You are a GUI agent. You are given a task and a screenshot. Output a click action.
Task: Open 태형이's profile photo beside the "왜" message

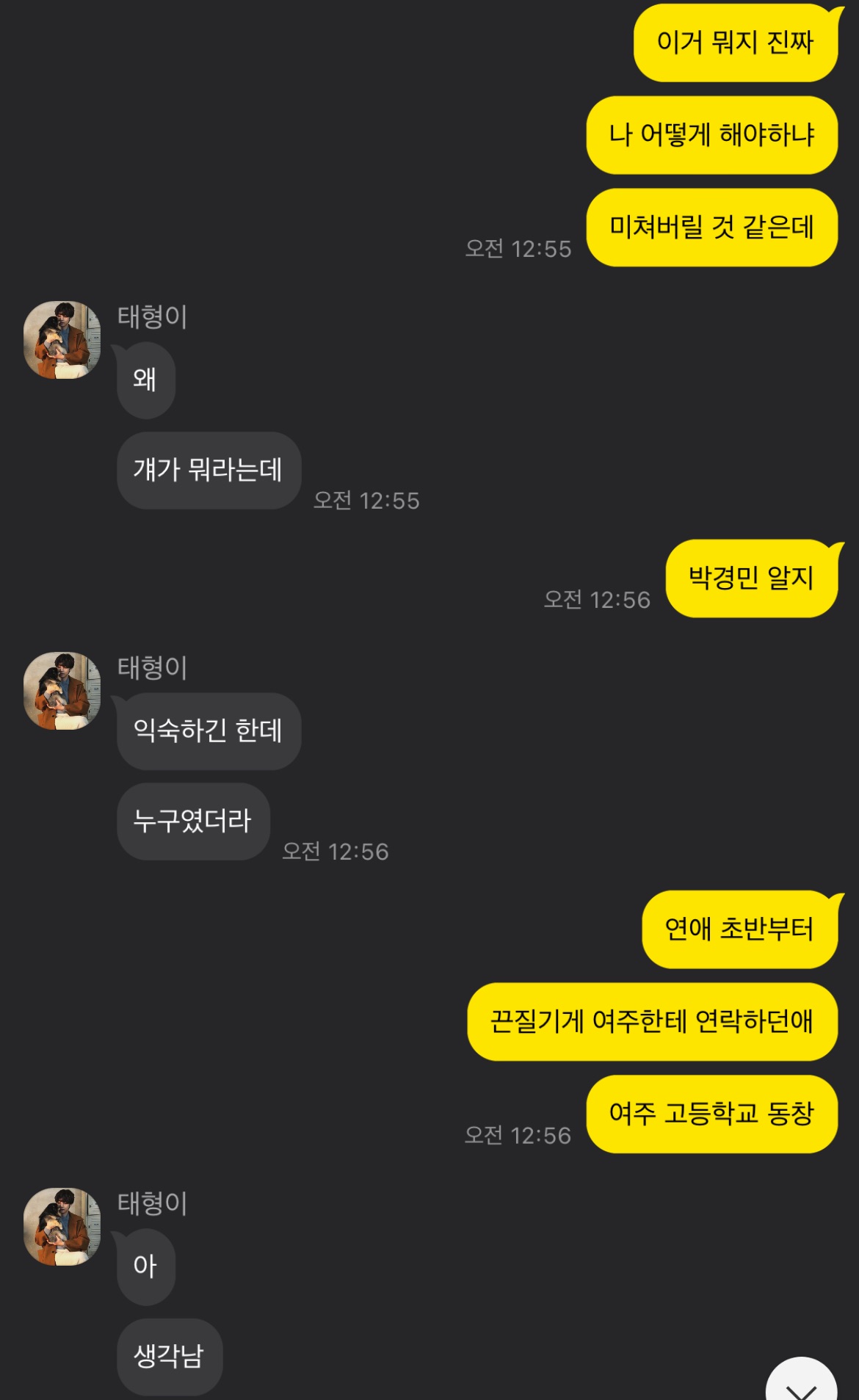point(62,340)
